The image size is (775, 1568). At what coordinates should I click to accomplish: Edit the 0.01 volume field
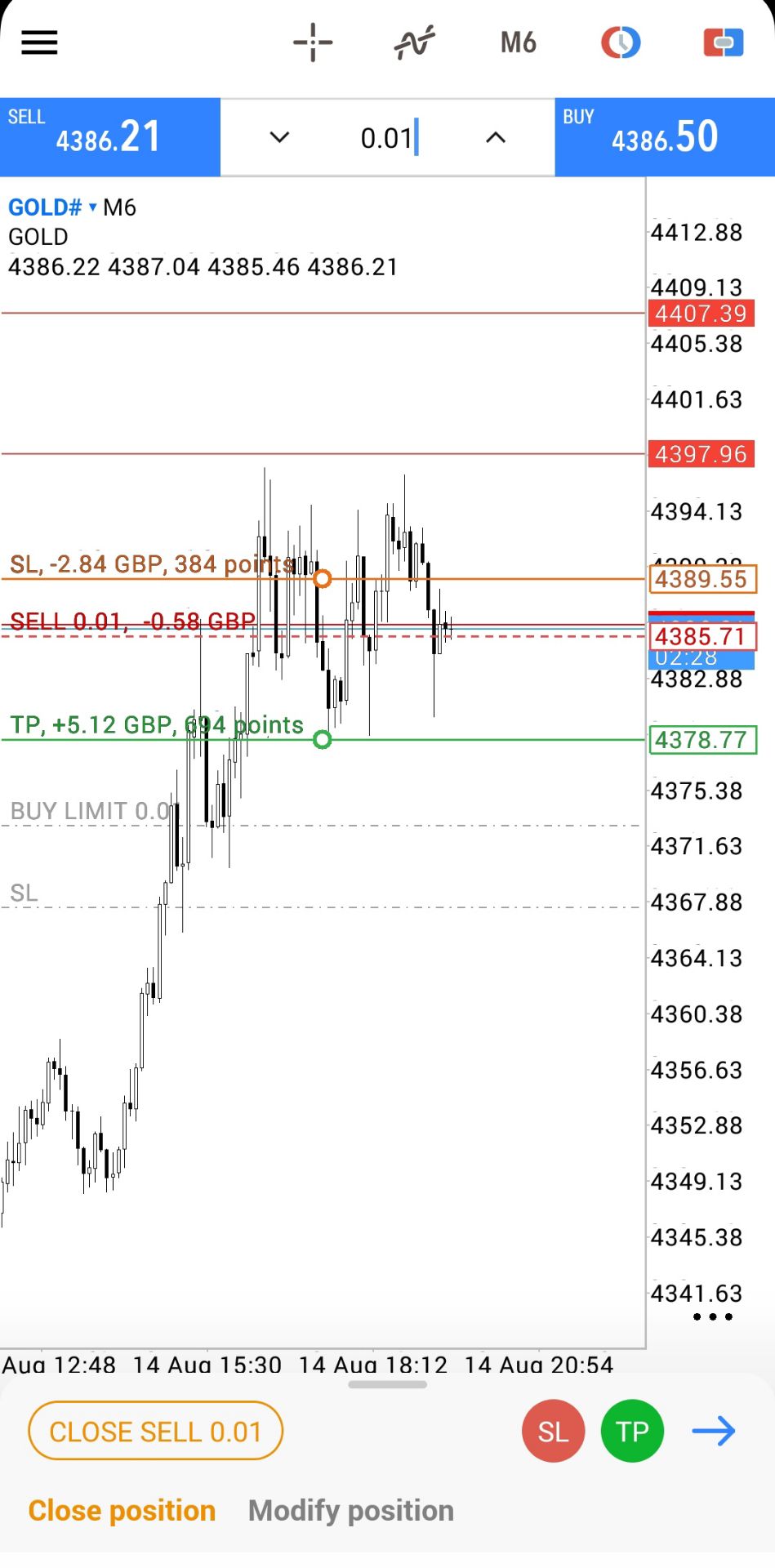(x=388, y=137)
